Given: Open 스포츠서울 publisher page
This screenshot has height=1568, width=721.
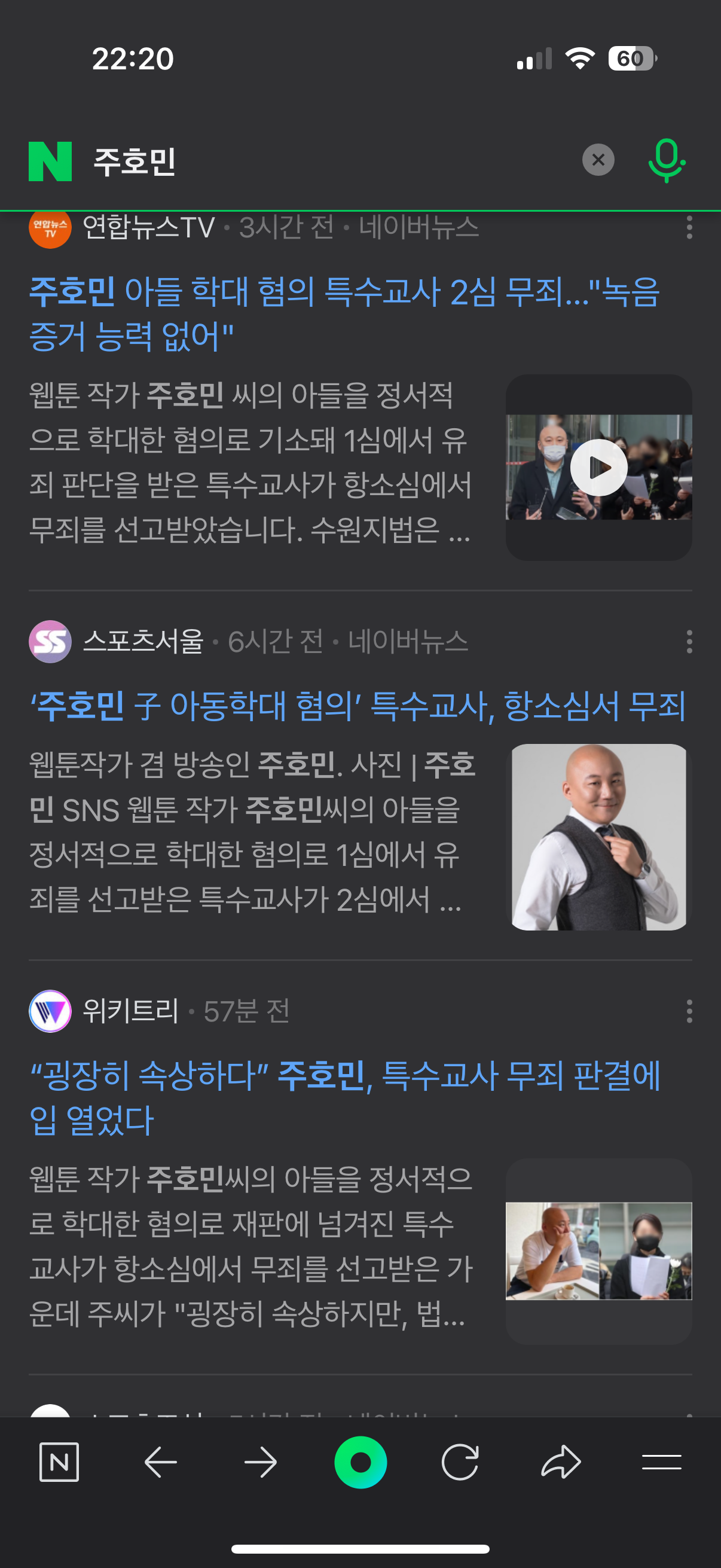Looking at the screenshot, I should 142,642.
